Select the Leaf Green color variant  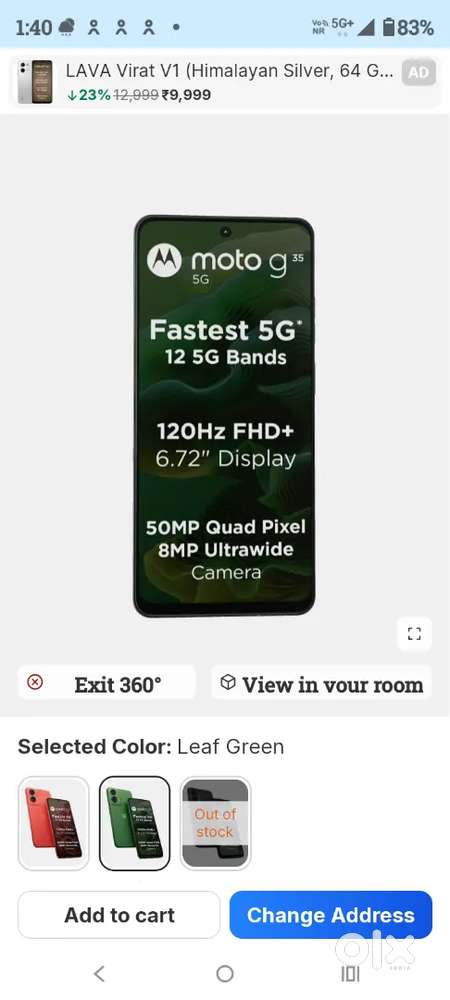[x=134, y=823]
